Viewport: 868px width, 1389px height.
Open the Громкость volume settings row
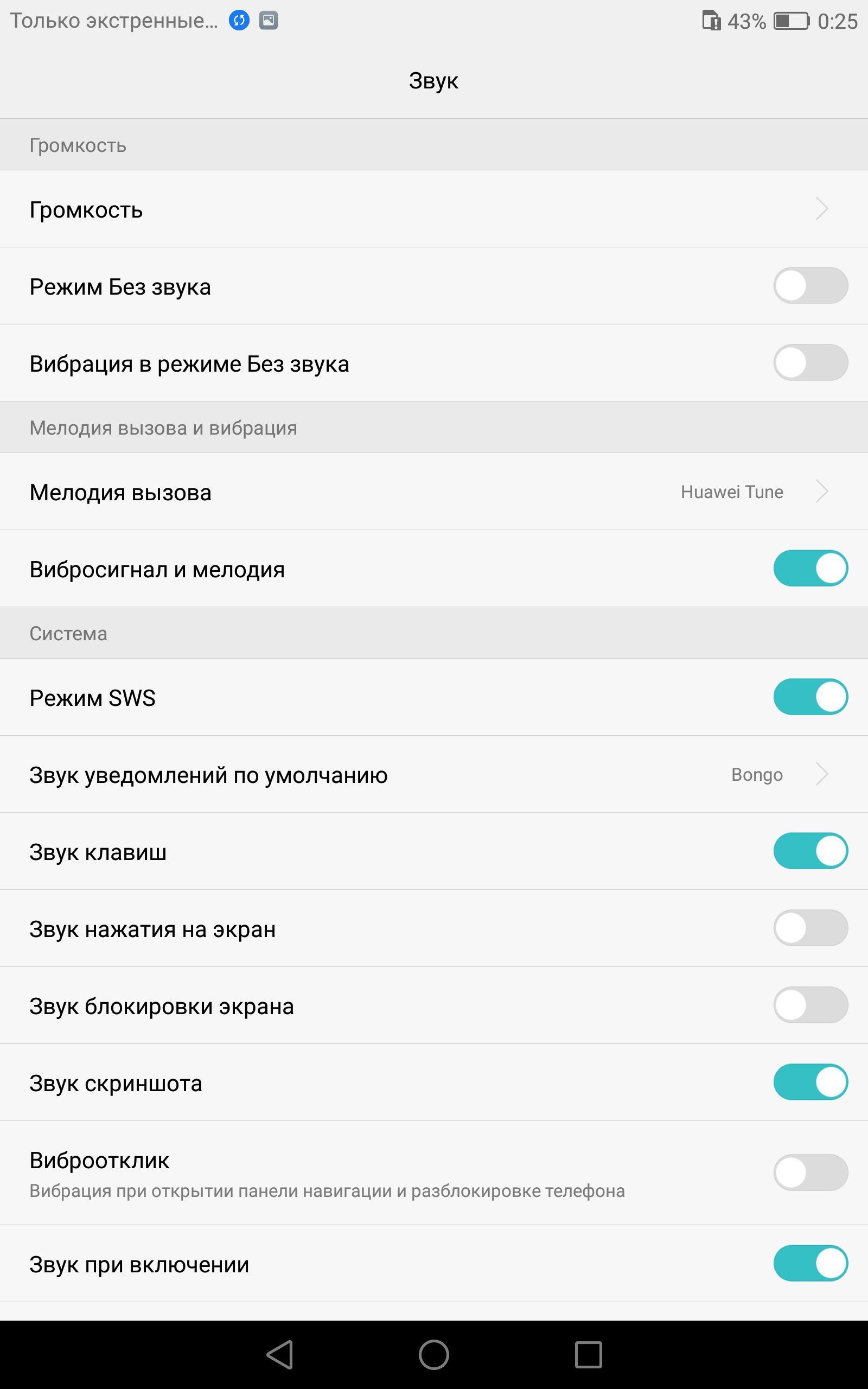(x=434, y=209)
